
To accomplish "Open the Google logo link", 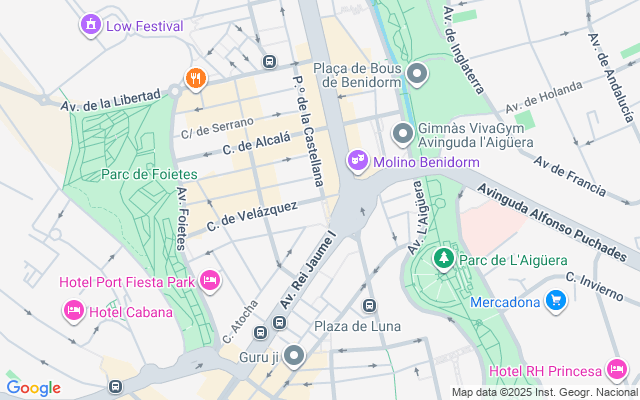I will click(33, 388).
